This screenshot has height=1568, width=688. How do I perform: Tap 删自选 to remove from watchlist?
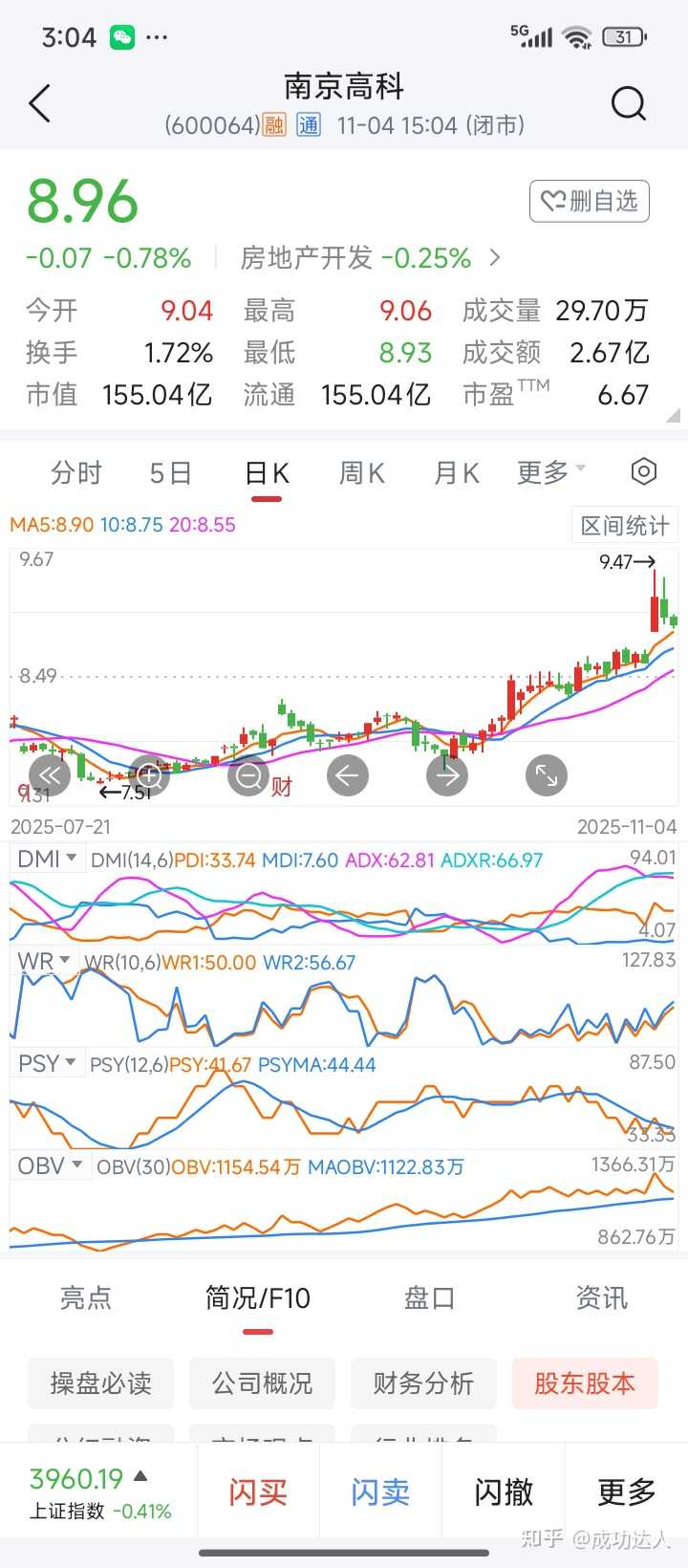tap(589, 201)
